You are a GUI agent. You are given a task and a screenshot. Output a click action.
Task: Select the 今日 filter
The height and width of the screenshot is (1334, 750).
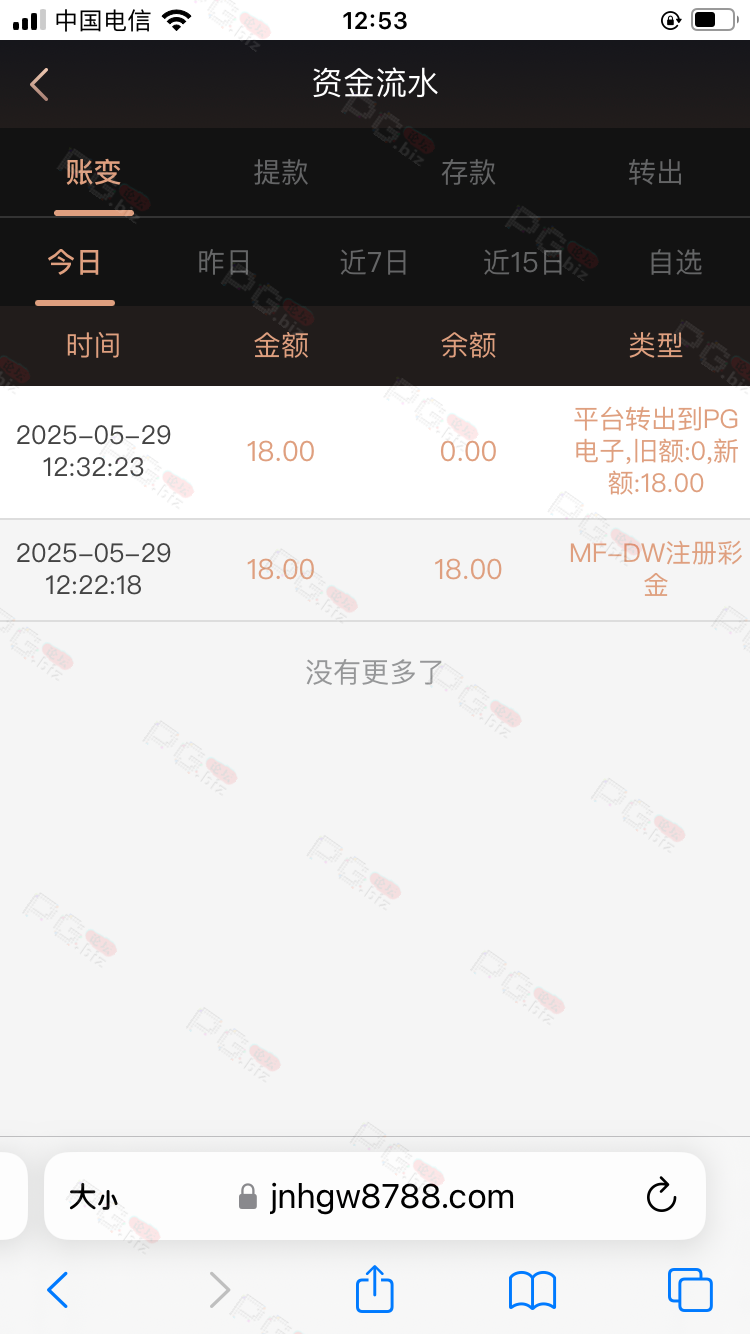[75, 262]
